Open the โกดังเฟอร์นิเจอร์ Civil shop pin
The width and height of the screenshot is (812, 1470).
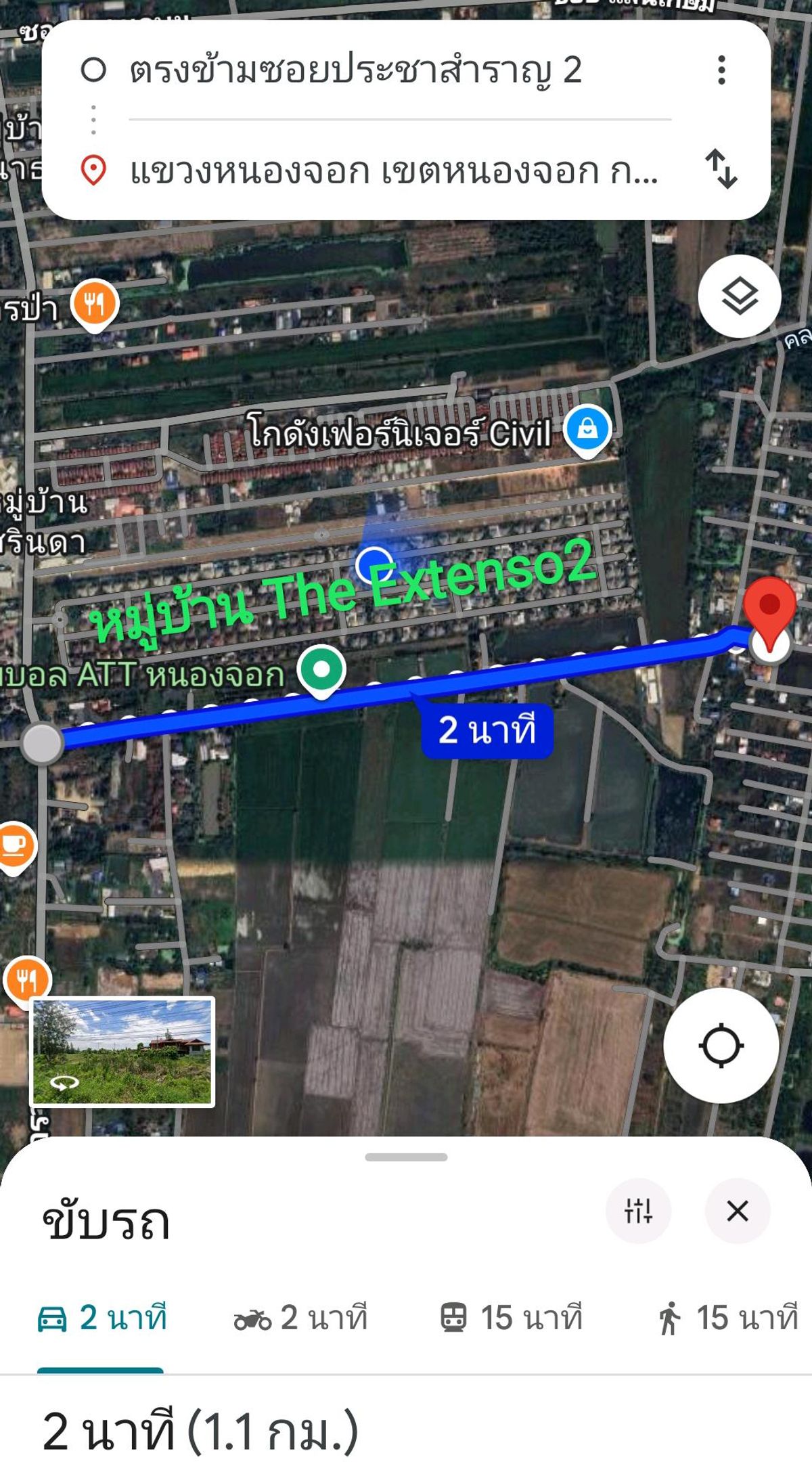587,429
